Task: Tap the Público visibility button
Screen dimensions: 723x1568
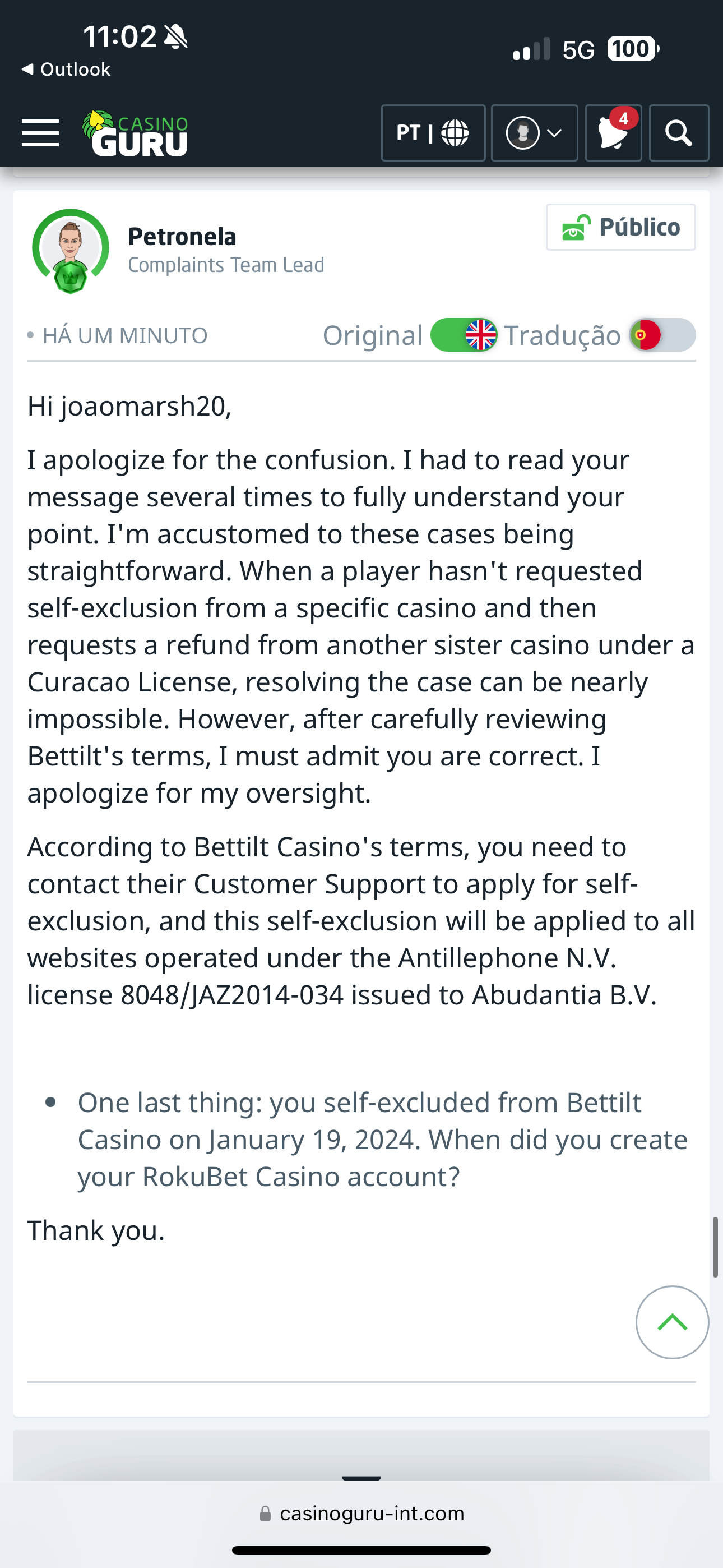Action: click(x=620, y=227)
